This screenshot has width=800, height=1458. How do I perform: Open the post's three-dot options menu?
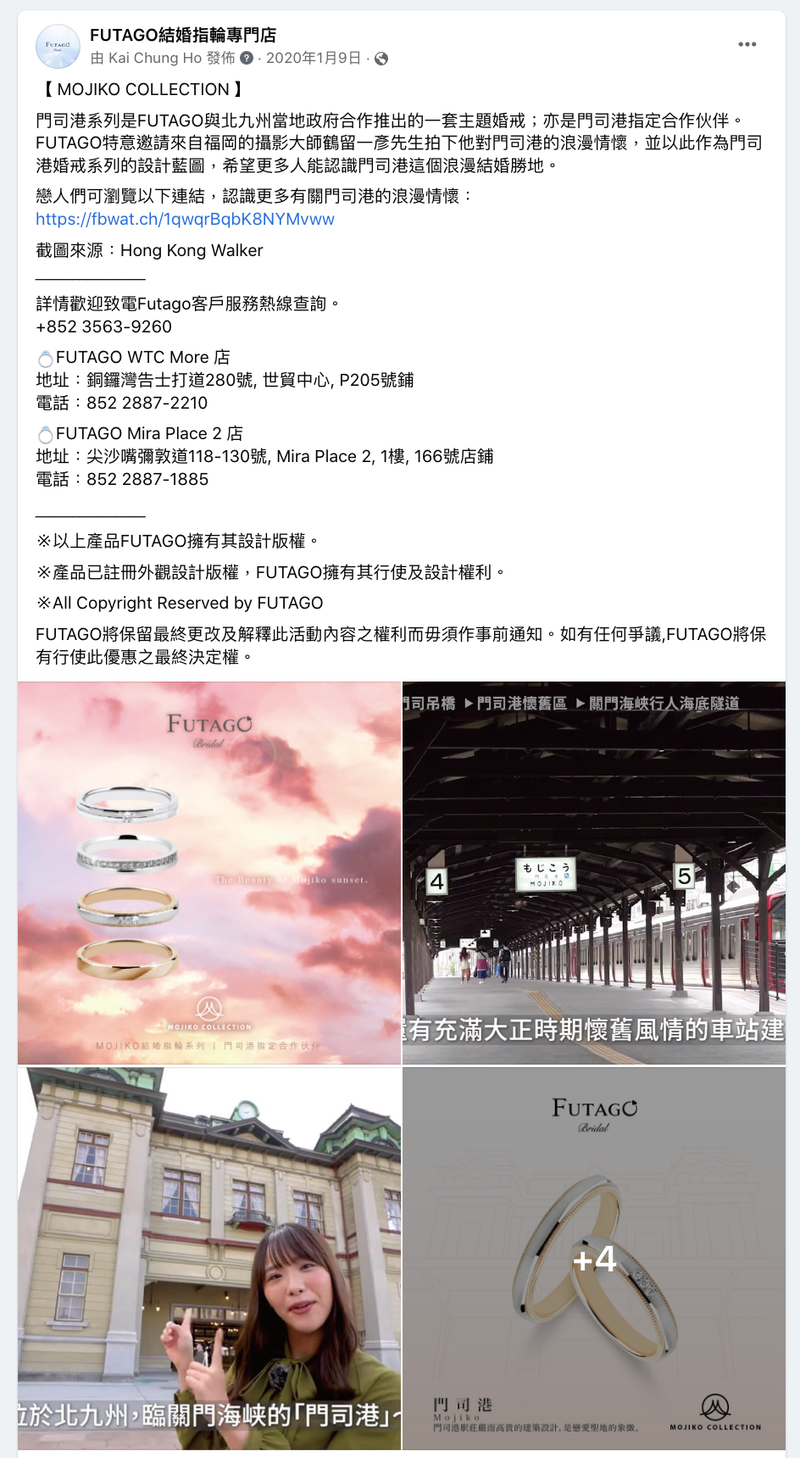pos(747,44)
